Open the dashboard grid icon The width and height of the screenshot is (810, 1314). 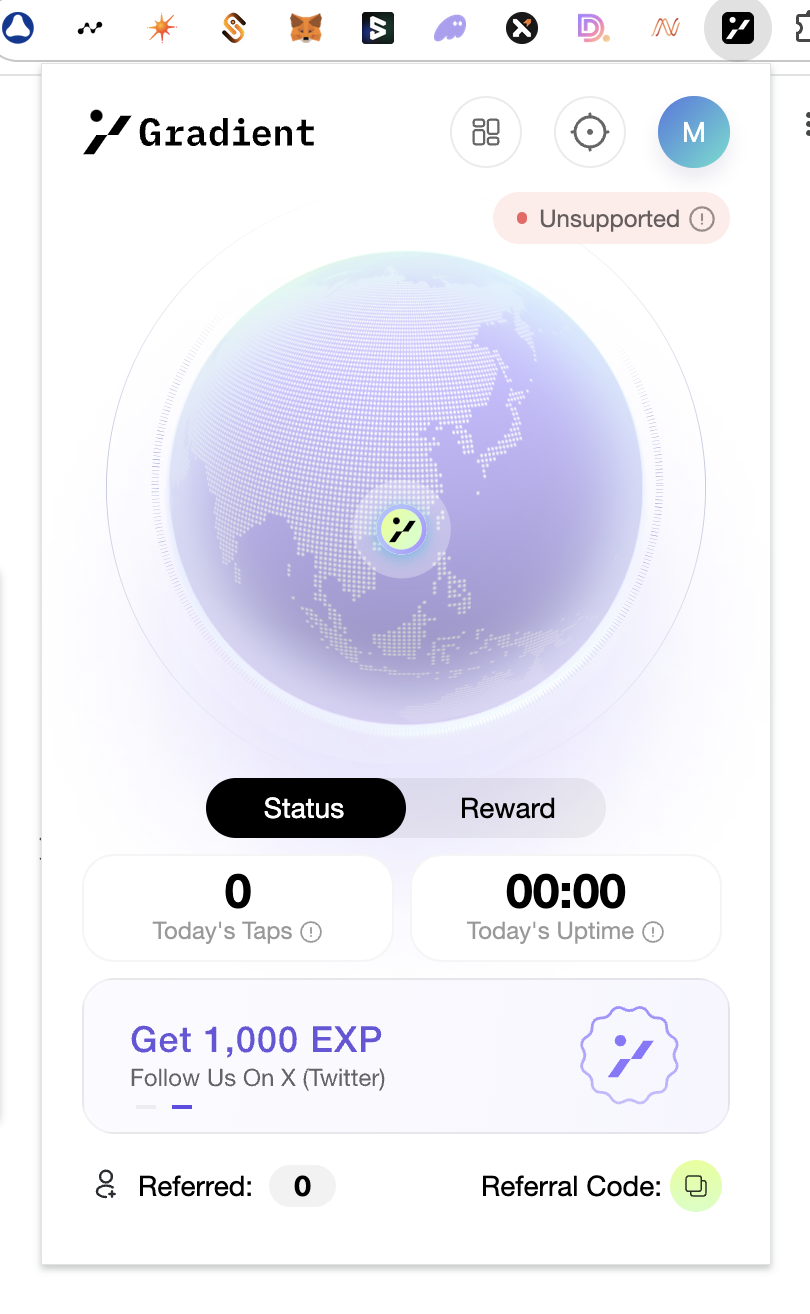[486, 132]
